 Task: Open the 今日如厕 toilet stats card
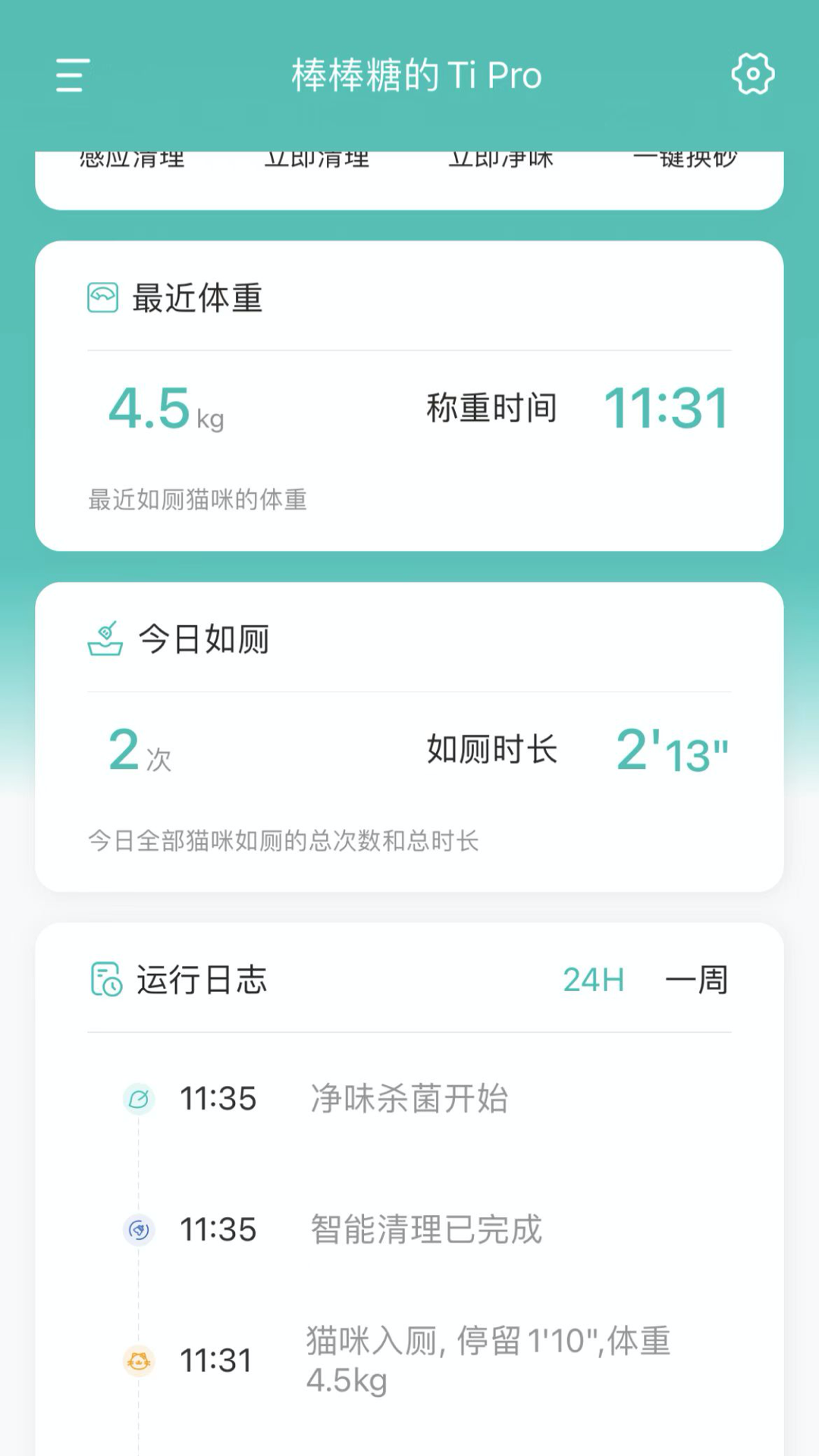(409, 737)
